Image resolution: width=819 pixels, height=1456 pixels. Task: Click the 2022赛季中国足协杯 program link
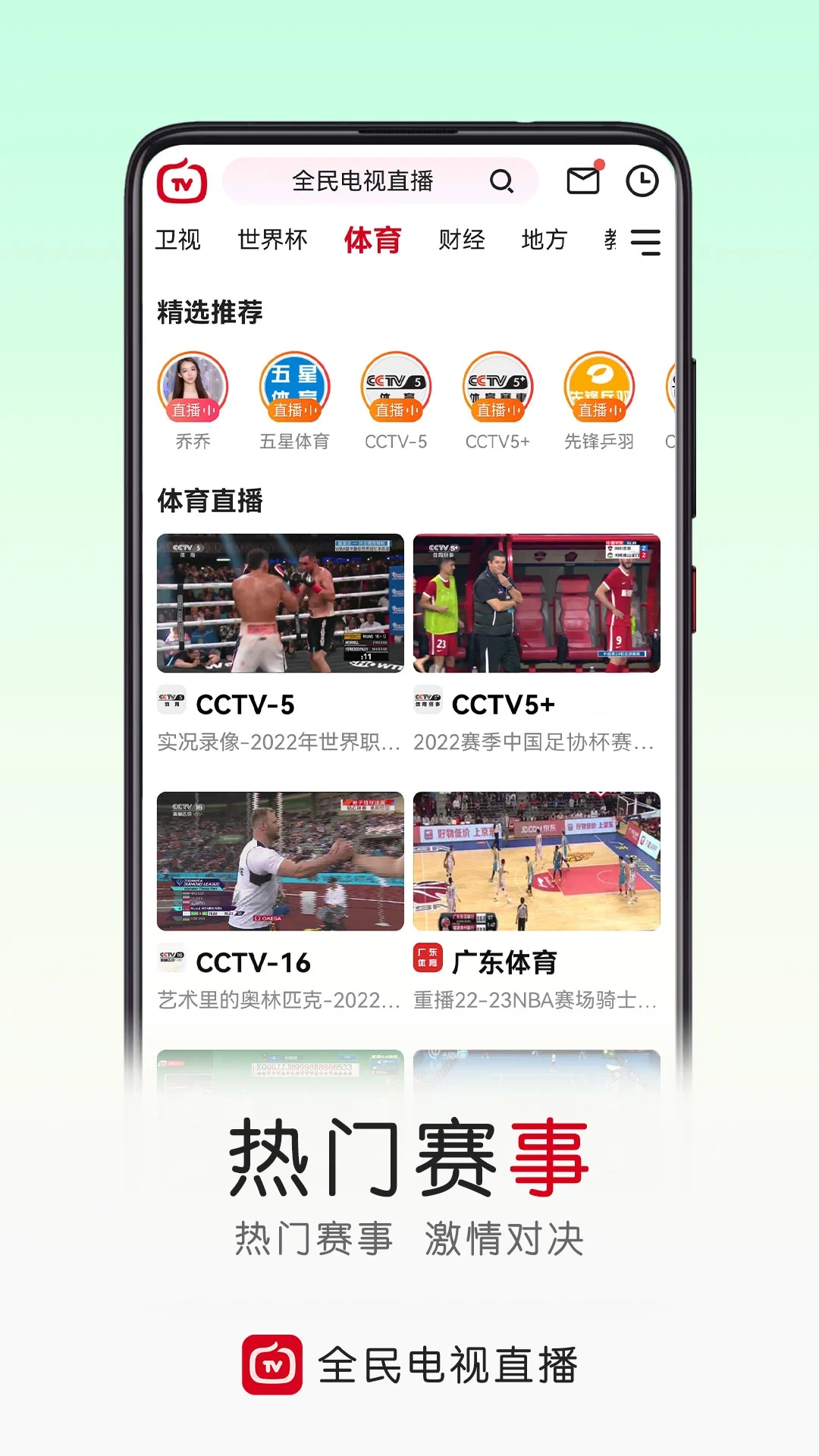point(534,743)
